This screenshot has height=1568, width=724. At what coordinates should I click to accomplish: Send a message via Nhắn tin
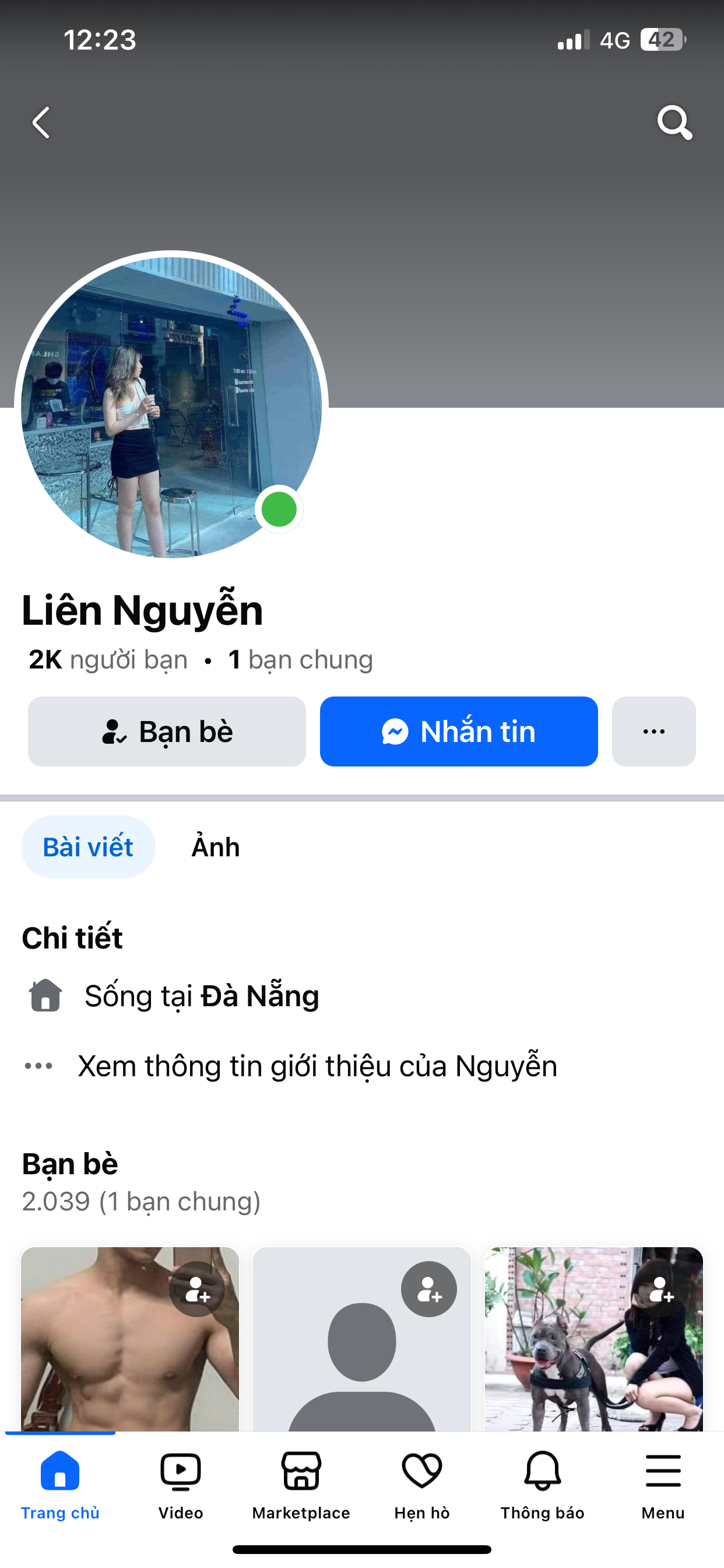point(459,731)
